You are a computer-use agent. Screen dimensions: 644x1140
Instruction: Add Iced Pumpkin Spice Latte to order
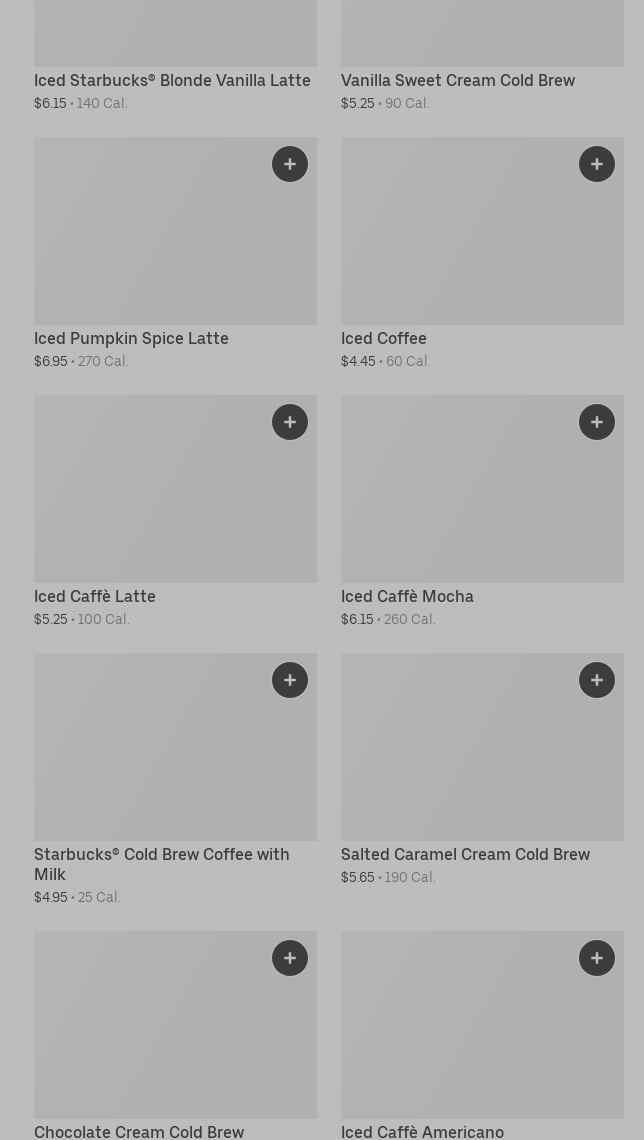(290, 164)
